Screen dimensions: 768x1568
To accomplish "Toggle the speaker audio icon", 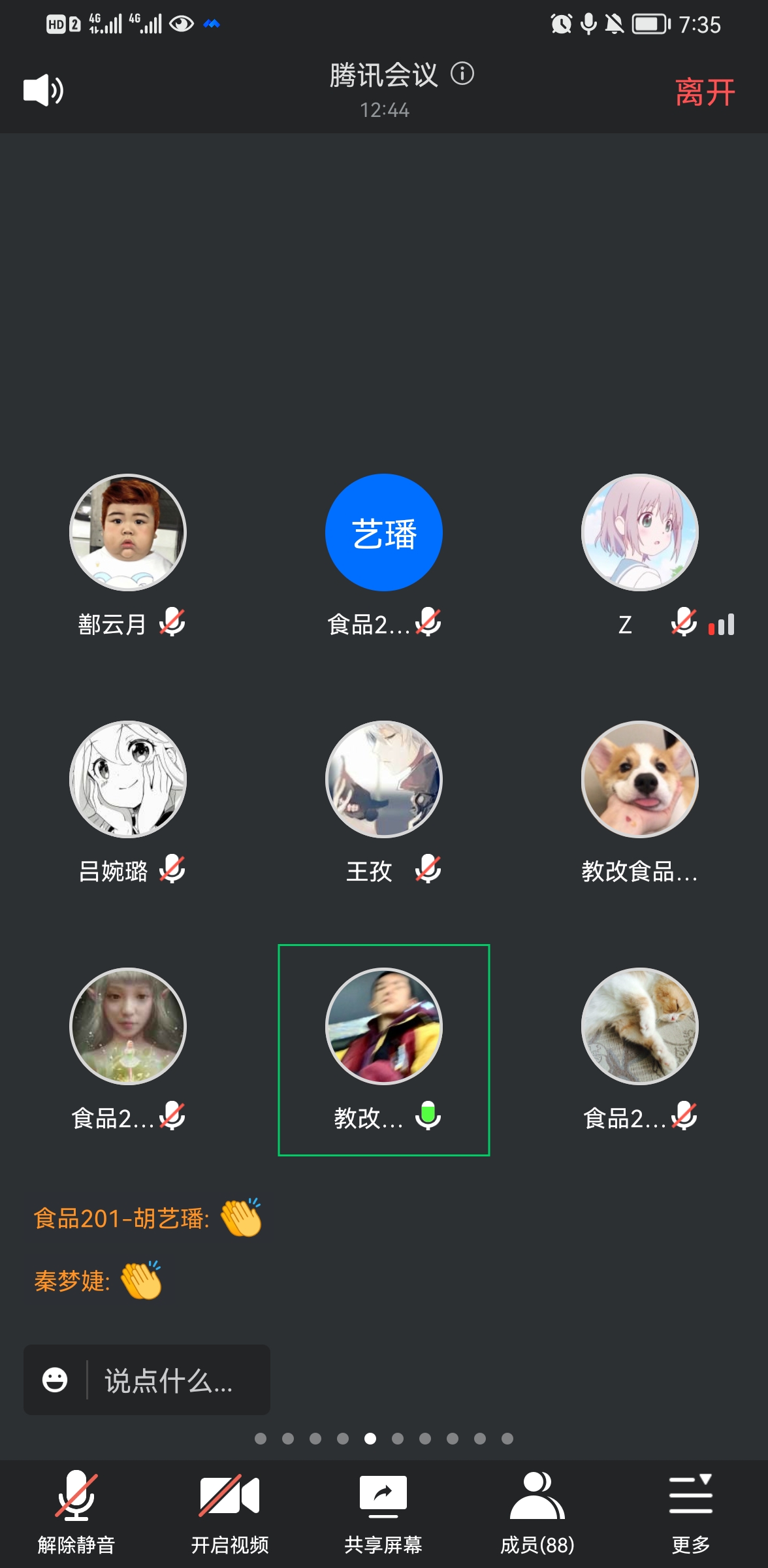I will coord(43,90).
